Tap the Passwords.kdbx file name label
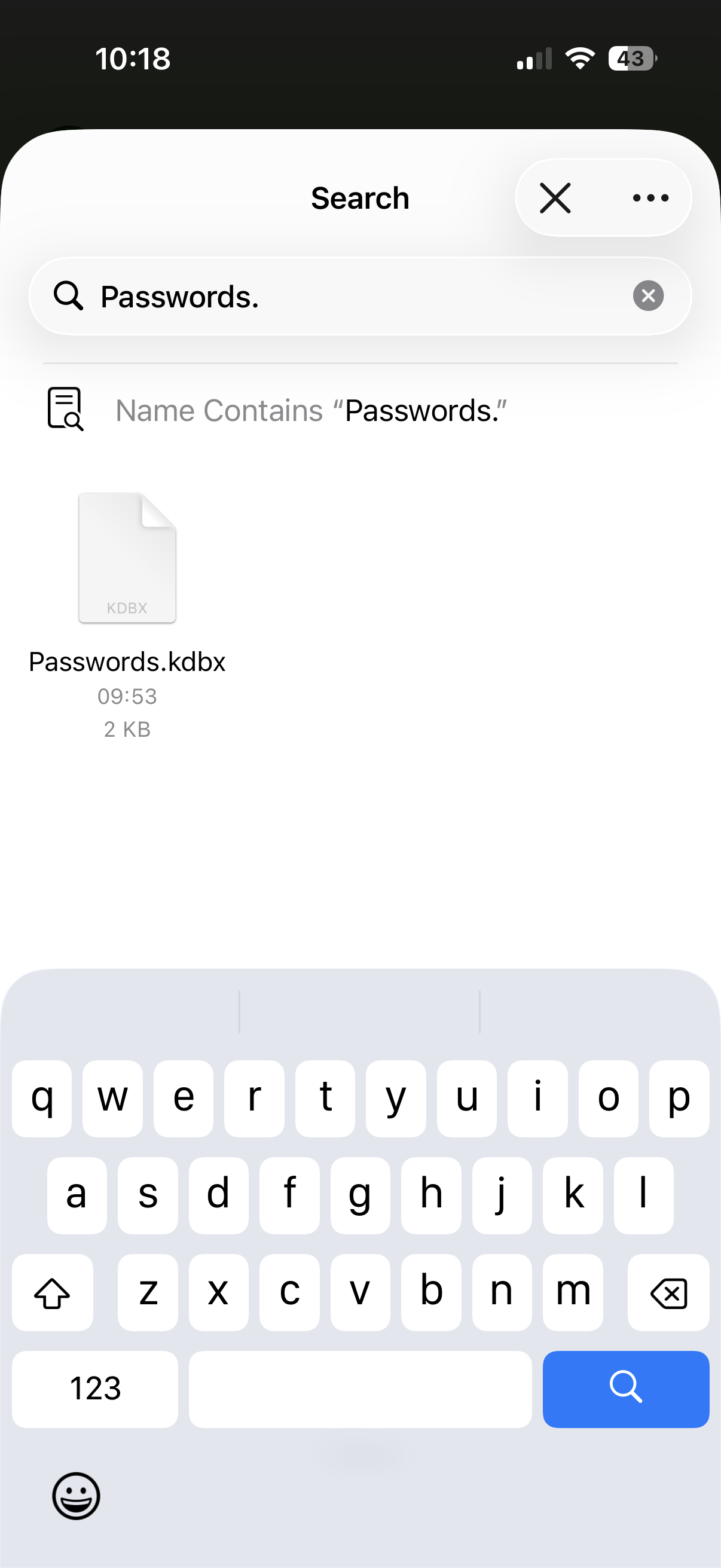Viewport: 721px width, 1568px height. point(127,661)
